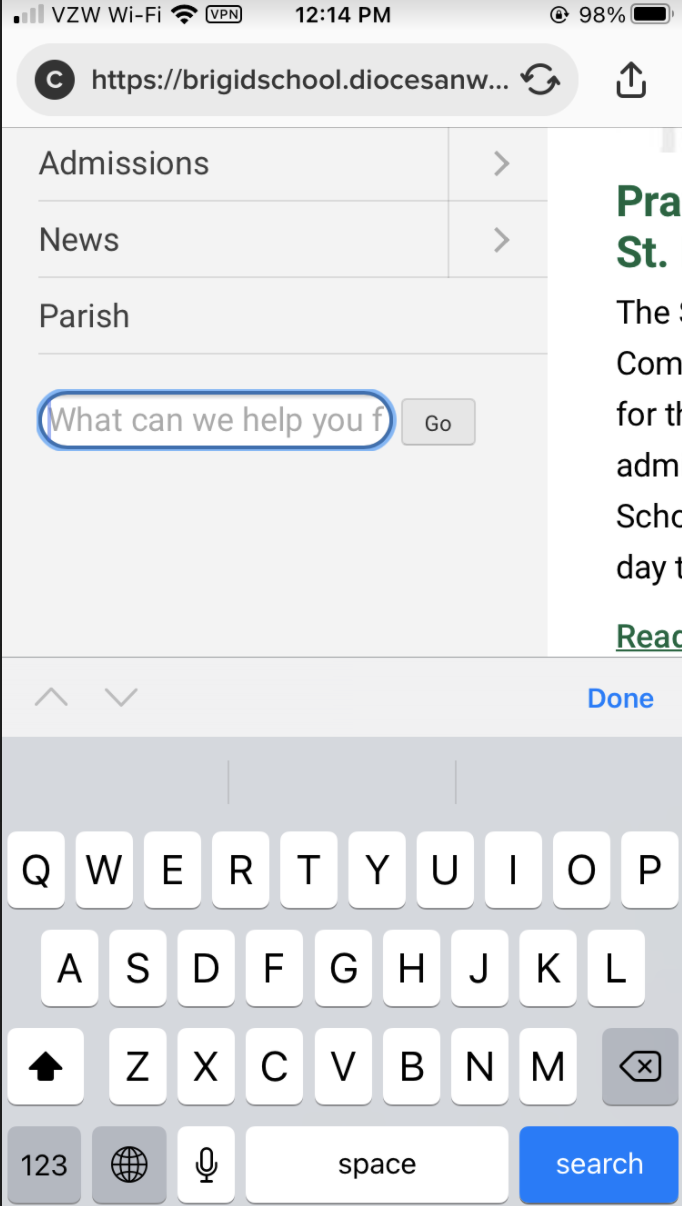Expand the News submenu arrow
Viewport: 682px width, 1206px height.
[x=501, y=240]
